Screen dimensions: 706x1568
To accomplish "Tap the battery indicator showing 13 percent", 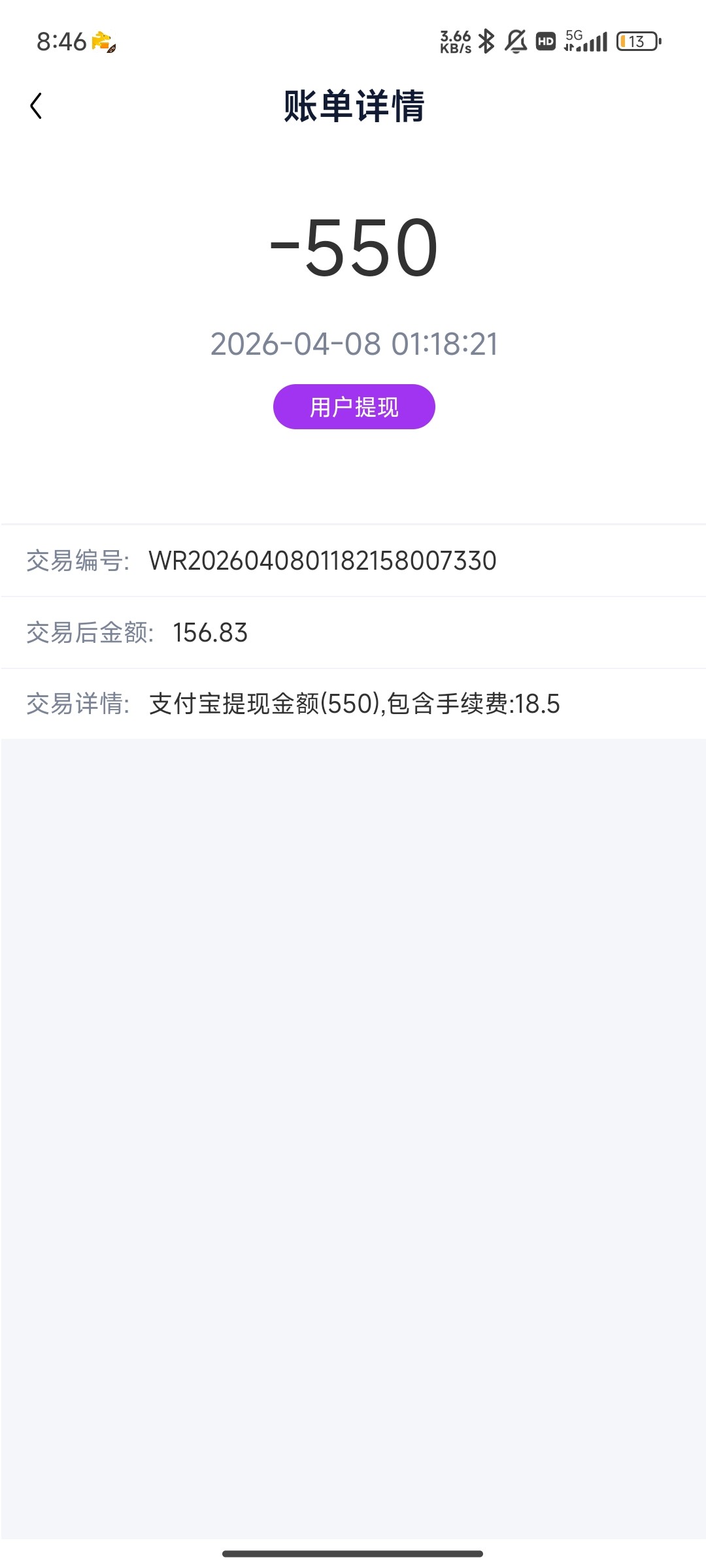I will click(x=637, y=41).
